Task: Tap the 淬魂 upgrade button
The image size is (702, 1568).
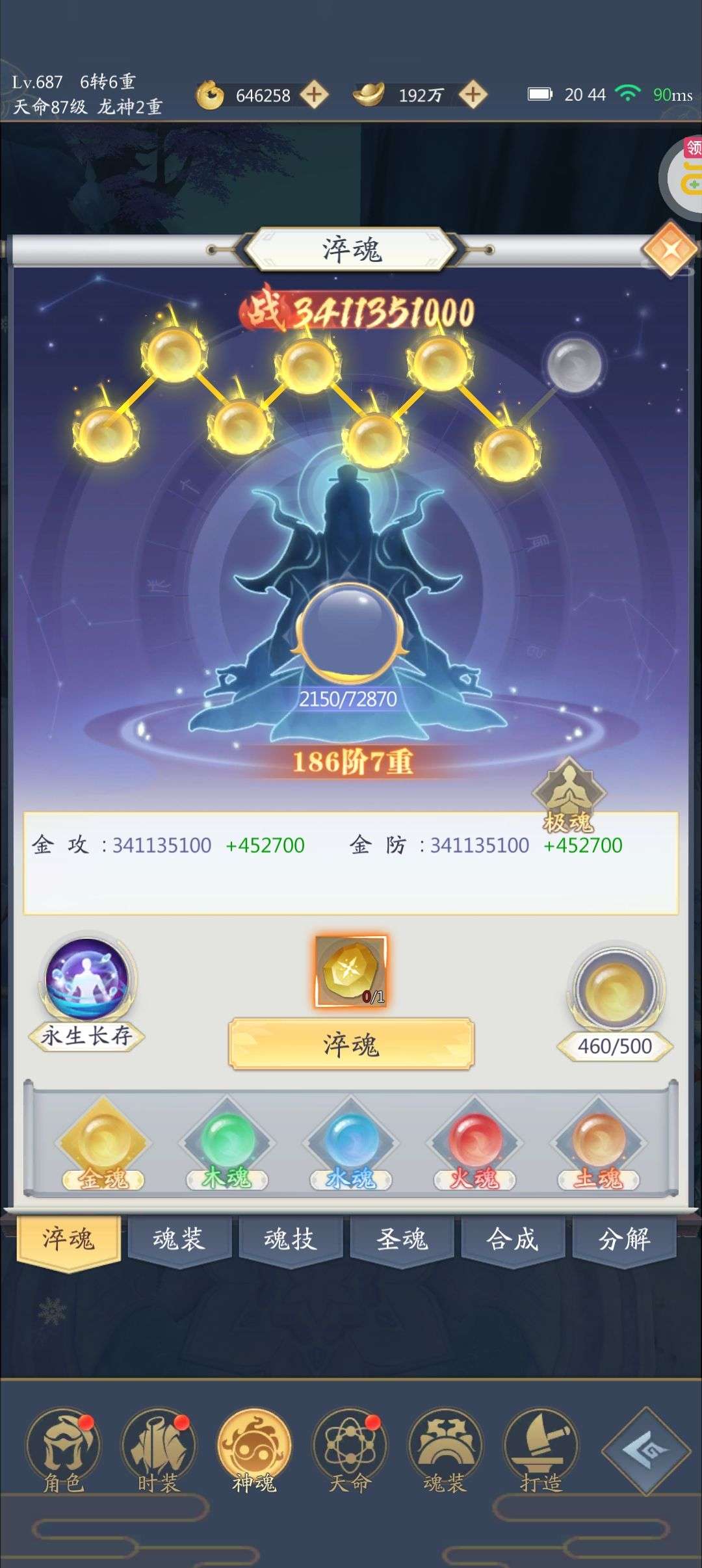Action: pyautogui.click(x=351, y=1043)
